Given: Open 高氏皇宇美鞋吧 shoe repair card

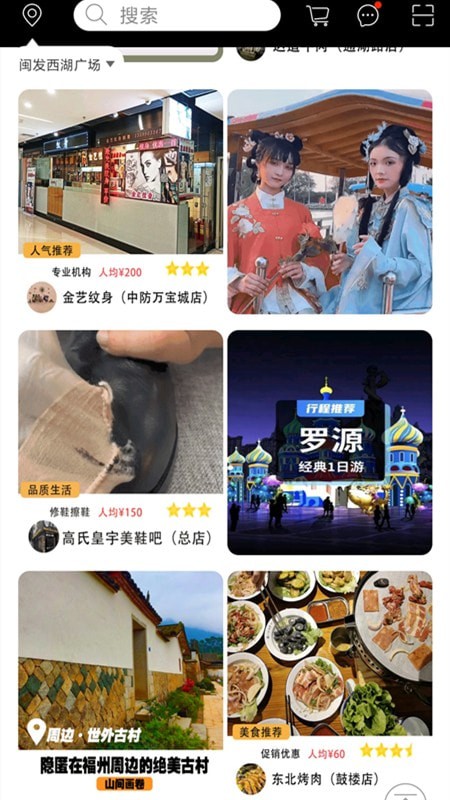Looking at the screenshot, I should [x=121, y=442].
